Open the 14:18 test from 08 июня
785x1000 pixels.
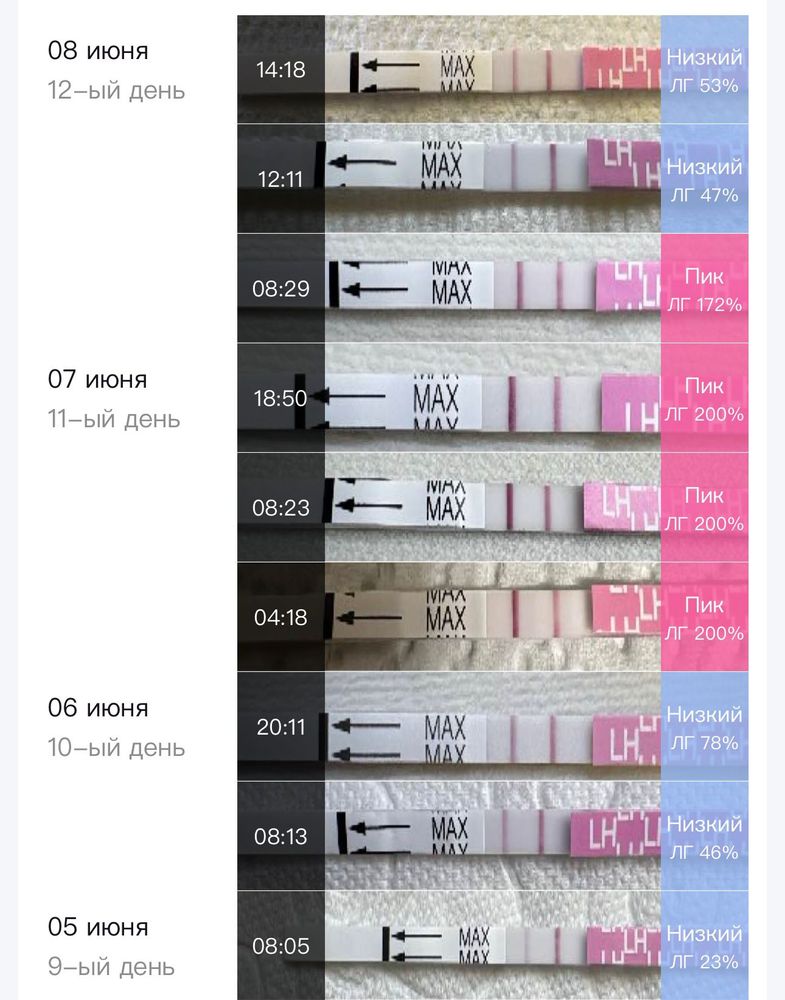click(x=493, y=70)
